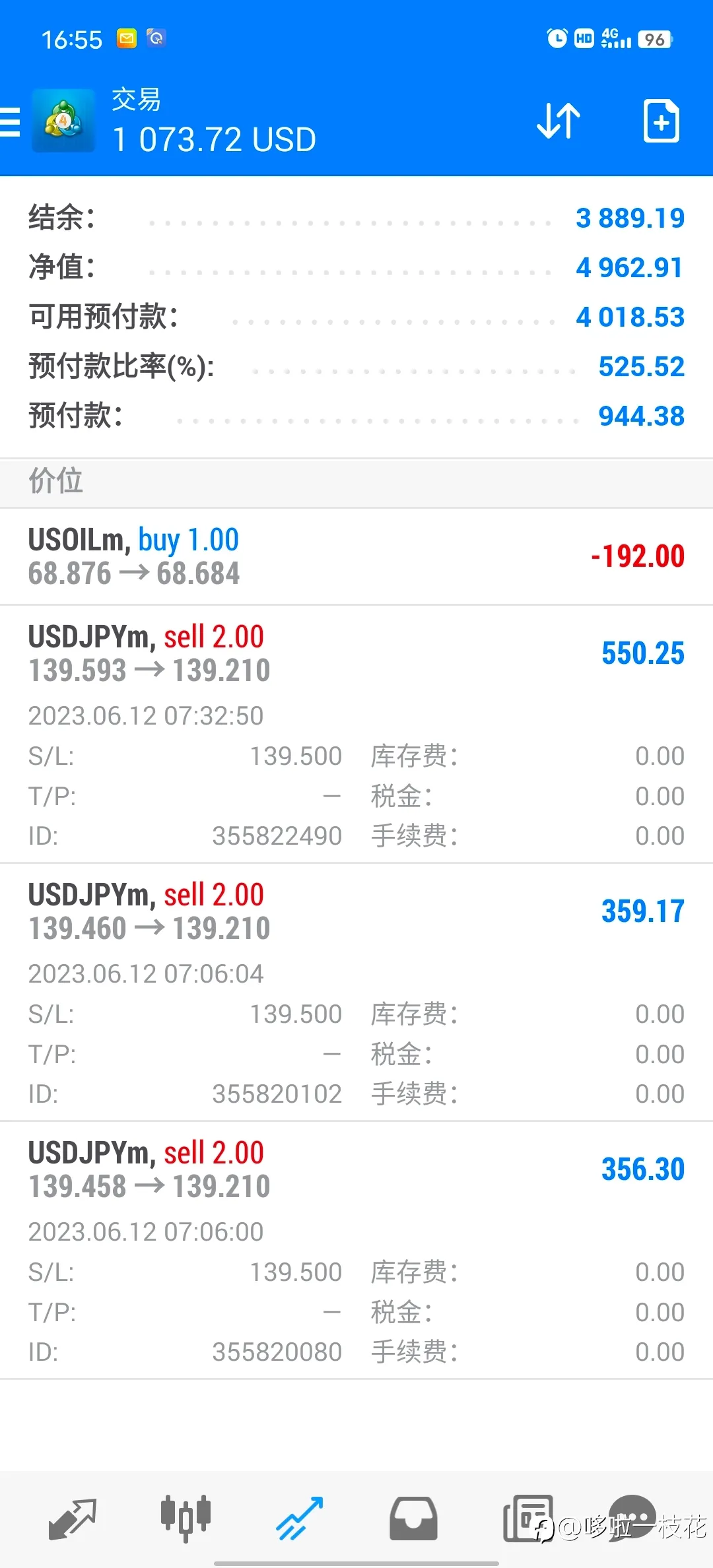Open the candlestick Chart tab
This screenshot has height=1568, width=713.
[x=186, y=1518]
